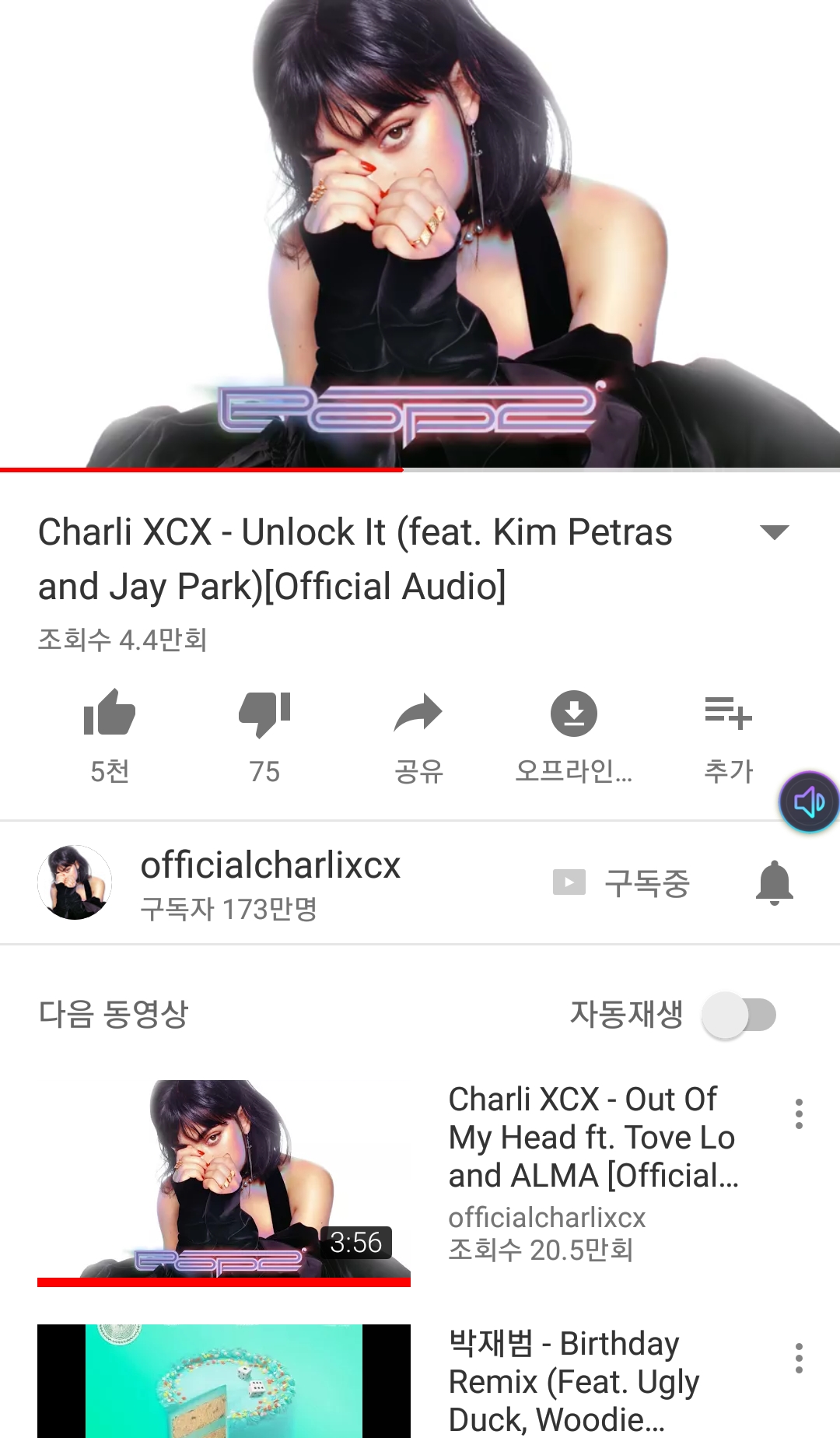The width and height of the screenshot is (840, 1438).
Task: Tap the video player area
Action: 420,233
